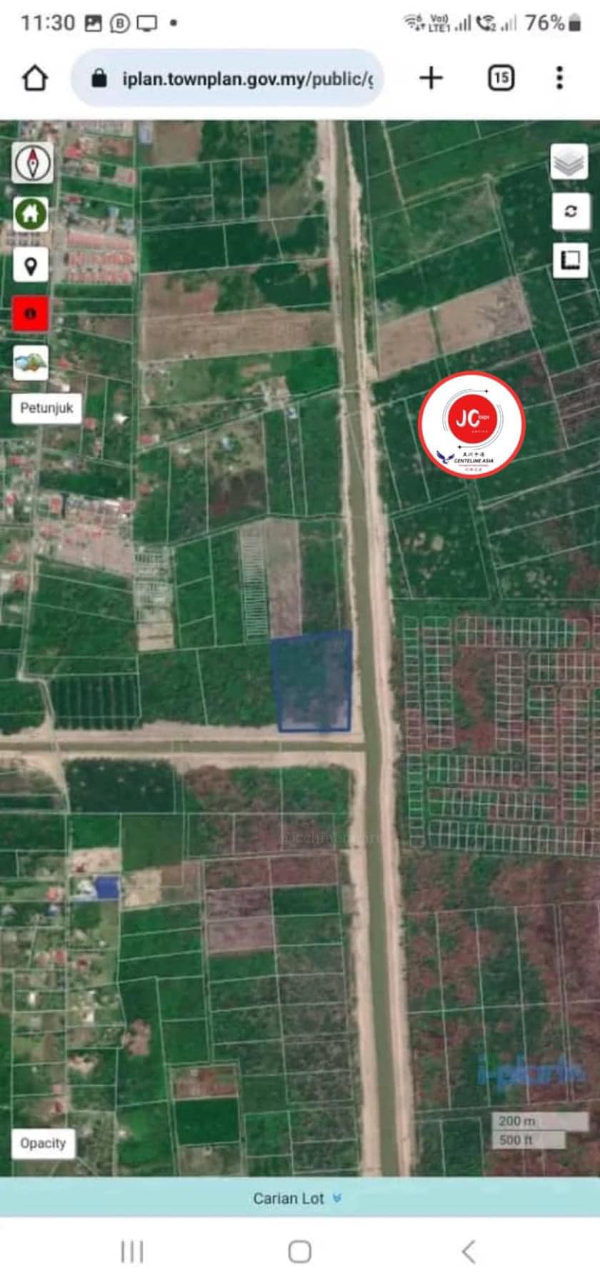Screen dimensions: 600x1285
Task: Open the browser overflow menu
Action: (x=560, y=78)
